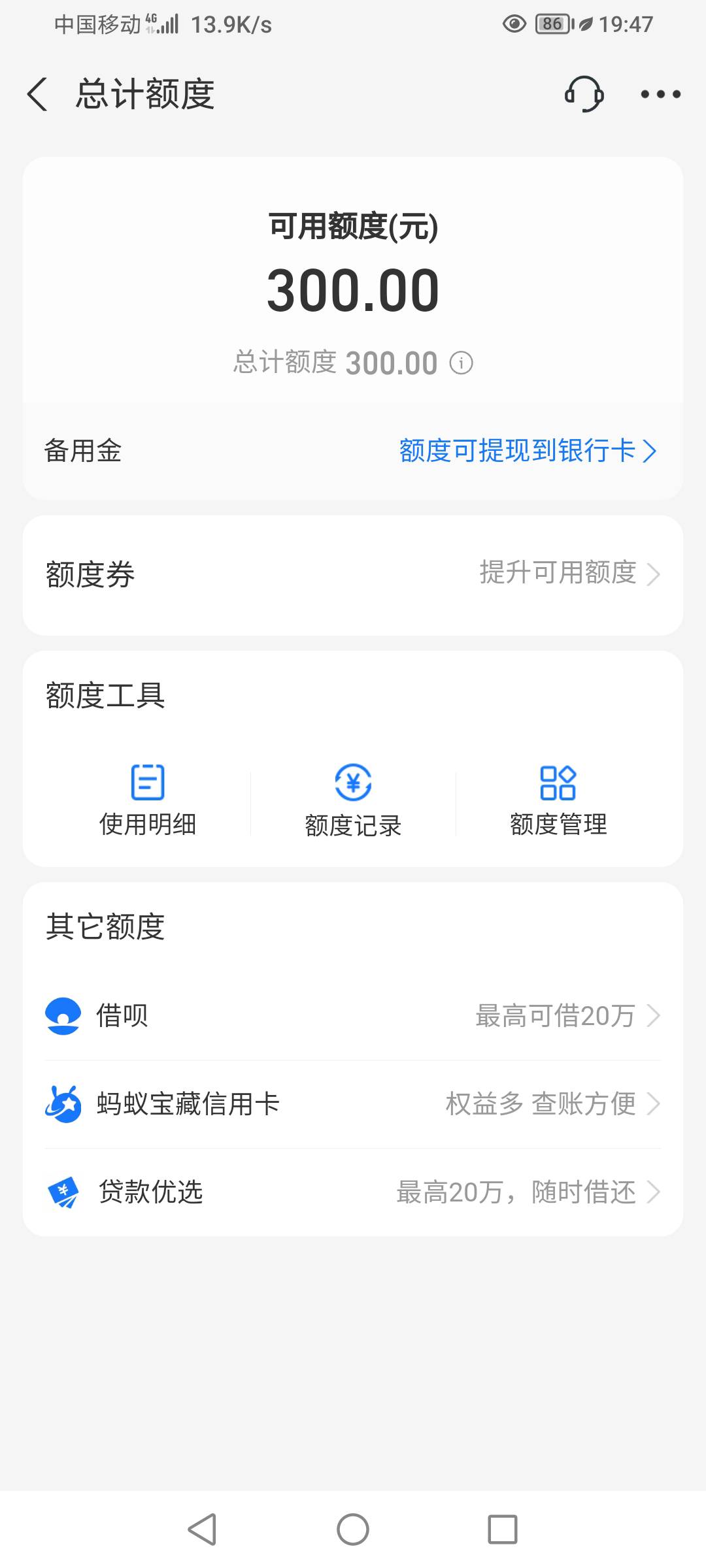Go back from 总计额度 page
This screenshot has height=1568, width=706.
point(37,94)
